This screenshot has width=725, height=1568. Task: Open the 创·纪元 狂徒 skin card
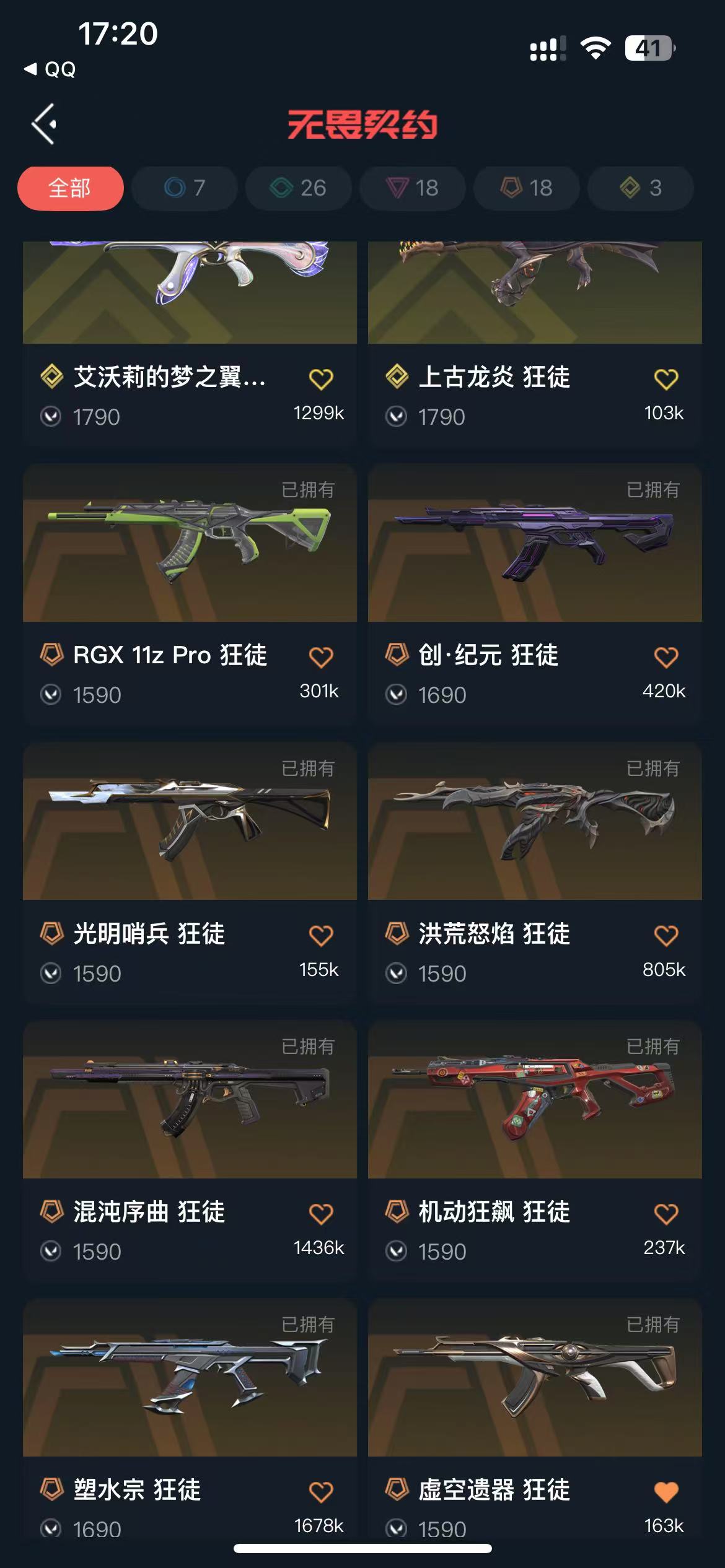point(535,595)
